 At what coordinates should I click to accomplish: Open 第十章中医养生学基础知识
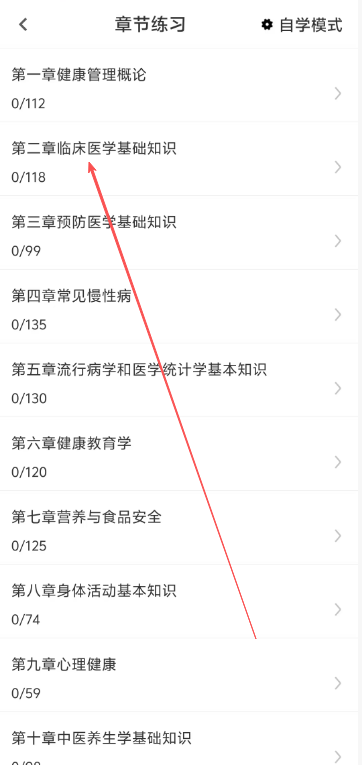[x=179, y=739]
